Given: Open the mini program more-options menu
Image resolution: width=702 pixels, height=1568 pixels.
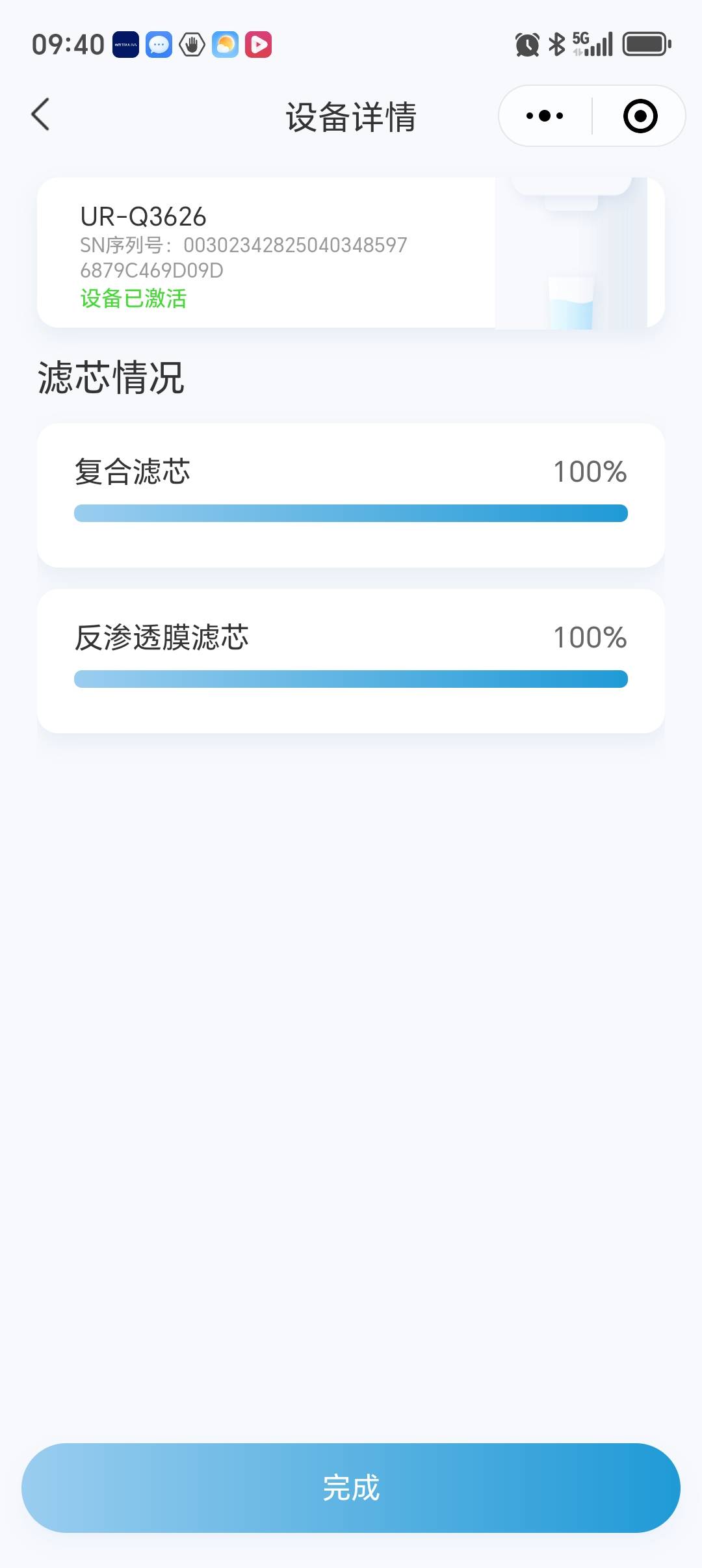Looking at the screenshot, I should [x=545, y=116].
